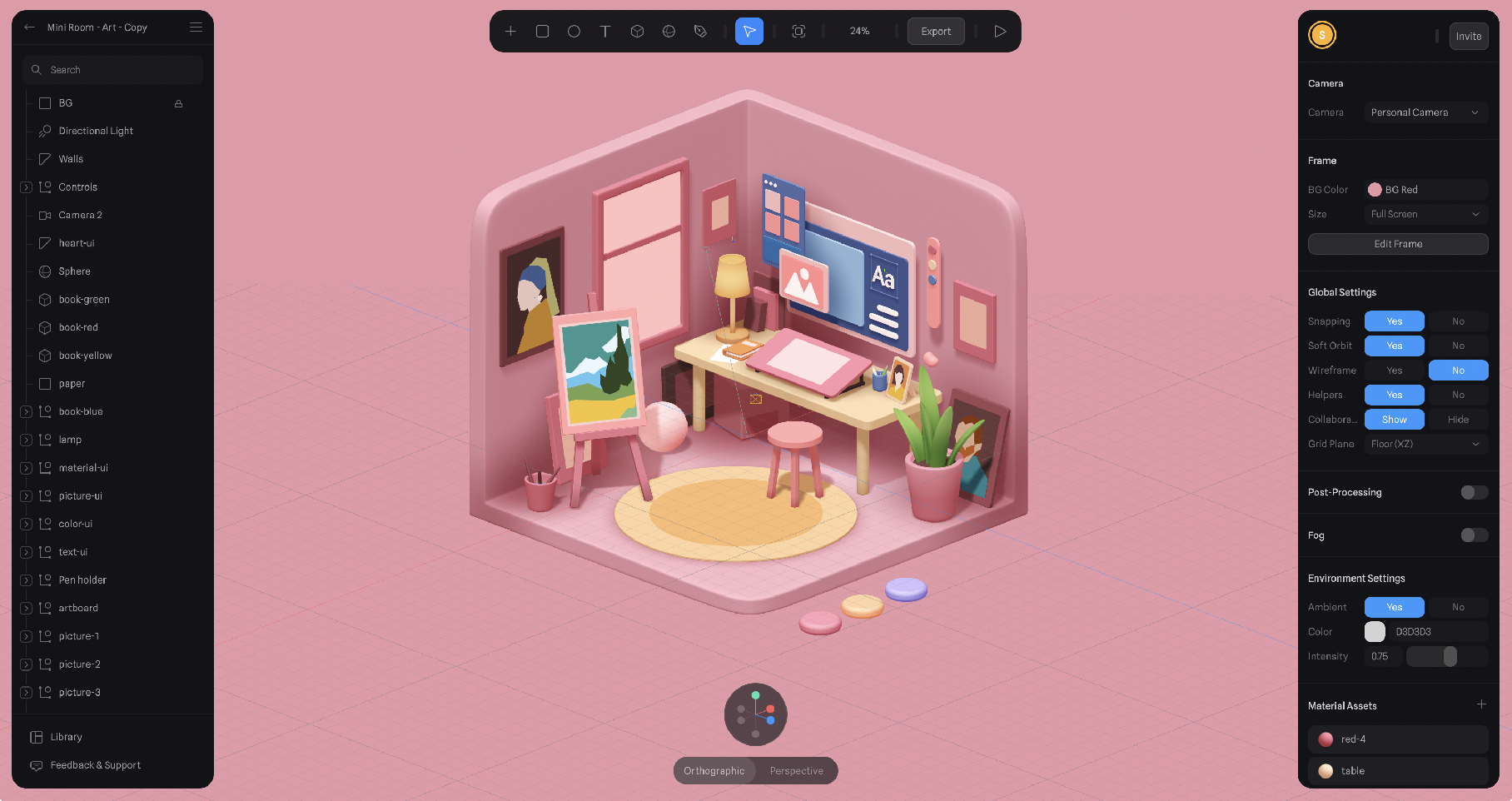Enable the Post-Processing toggle
1512x801 pixels.
[1474, 492]
